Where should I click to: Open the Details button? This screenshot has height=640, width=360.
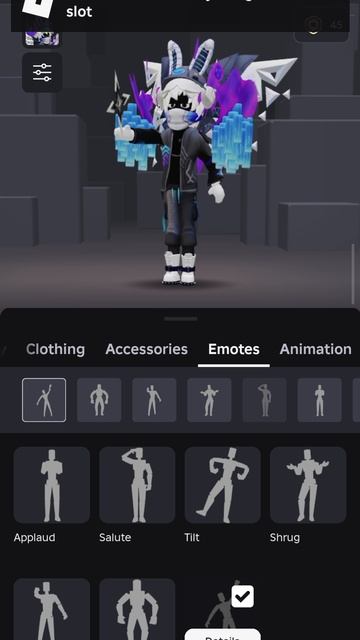(x=223, y=636)
